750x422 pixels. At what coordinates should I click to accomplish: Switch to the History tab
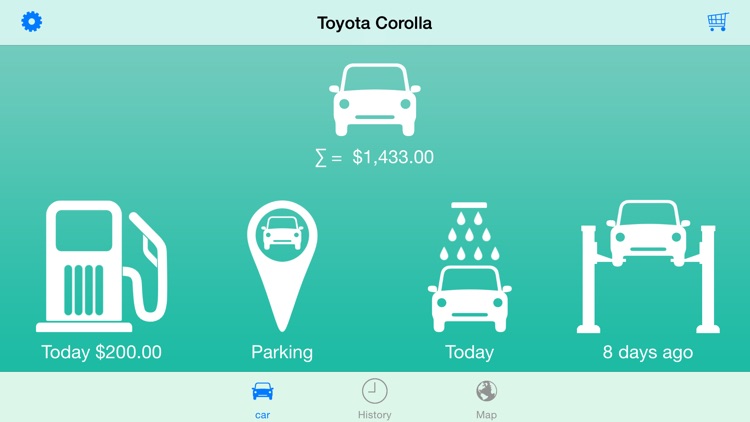tap(374, 397)
